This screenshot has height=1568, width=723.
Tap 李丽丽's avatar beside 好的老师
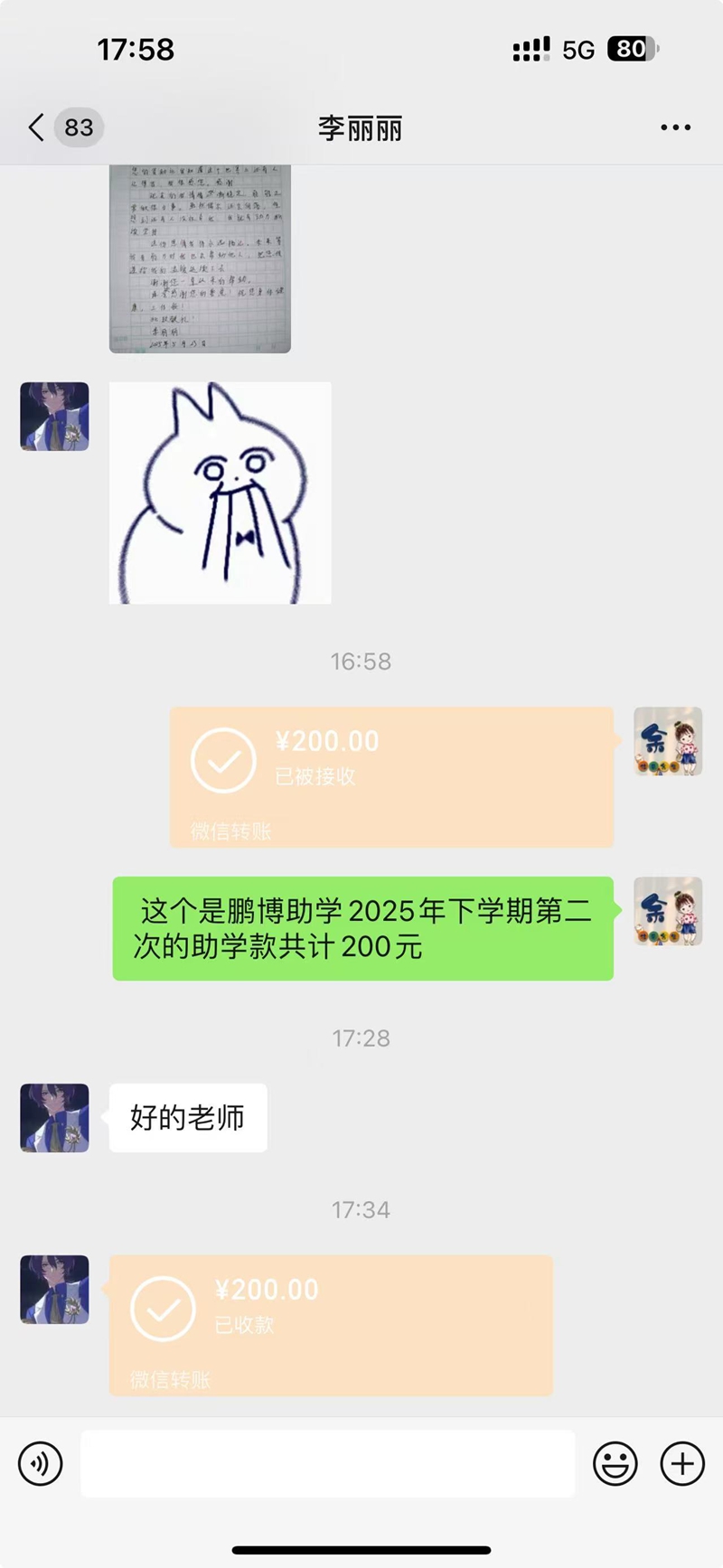point(54,1118)
